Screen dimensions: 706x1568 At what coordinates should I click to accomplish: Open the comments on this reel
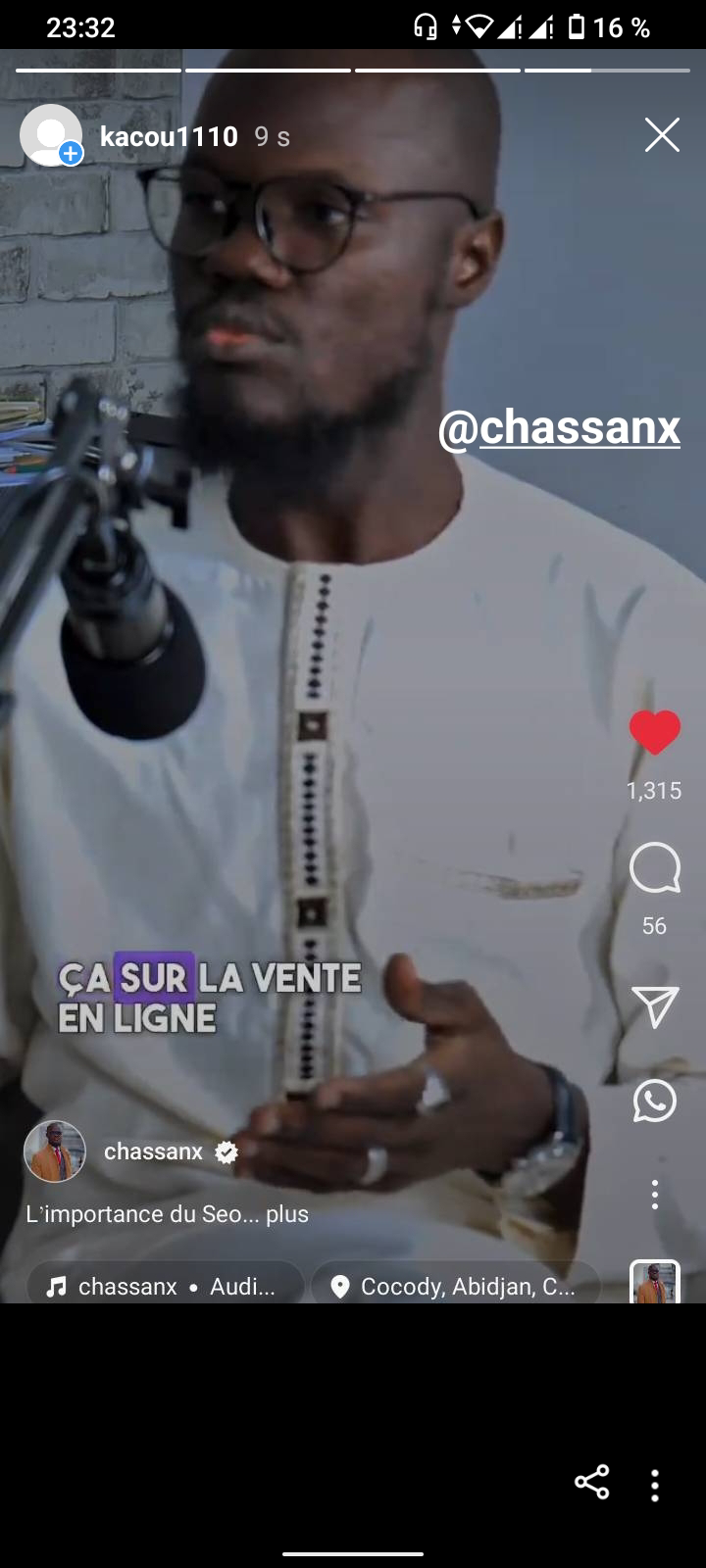coord(654,868)
